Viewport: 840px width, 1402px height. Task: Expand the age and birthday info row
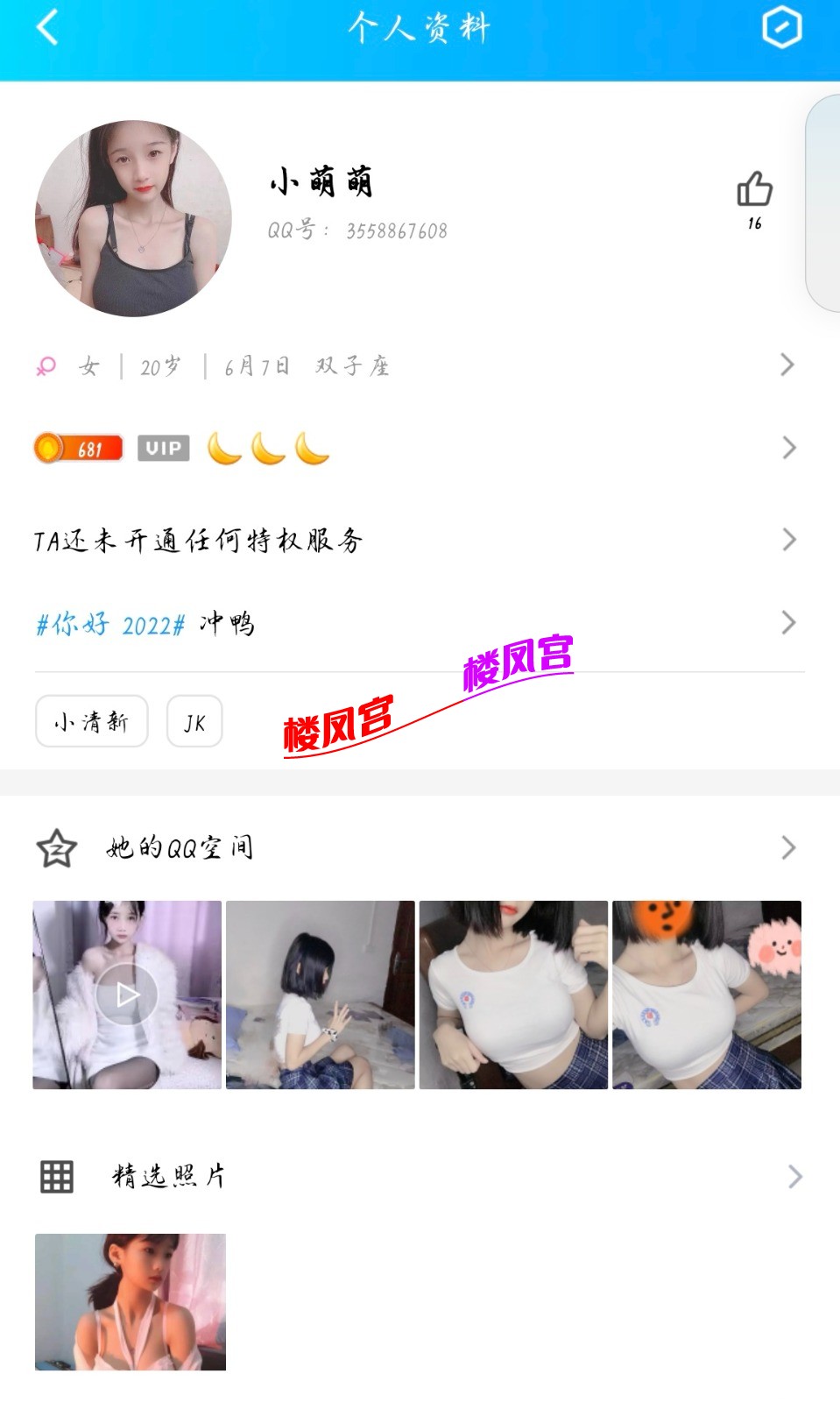pos(788,365)
